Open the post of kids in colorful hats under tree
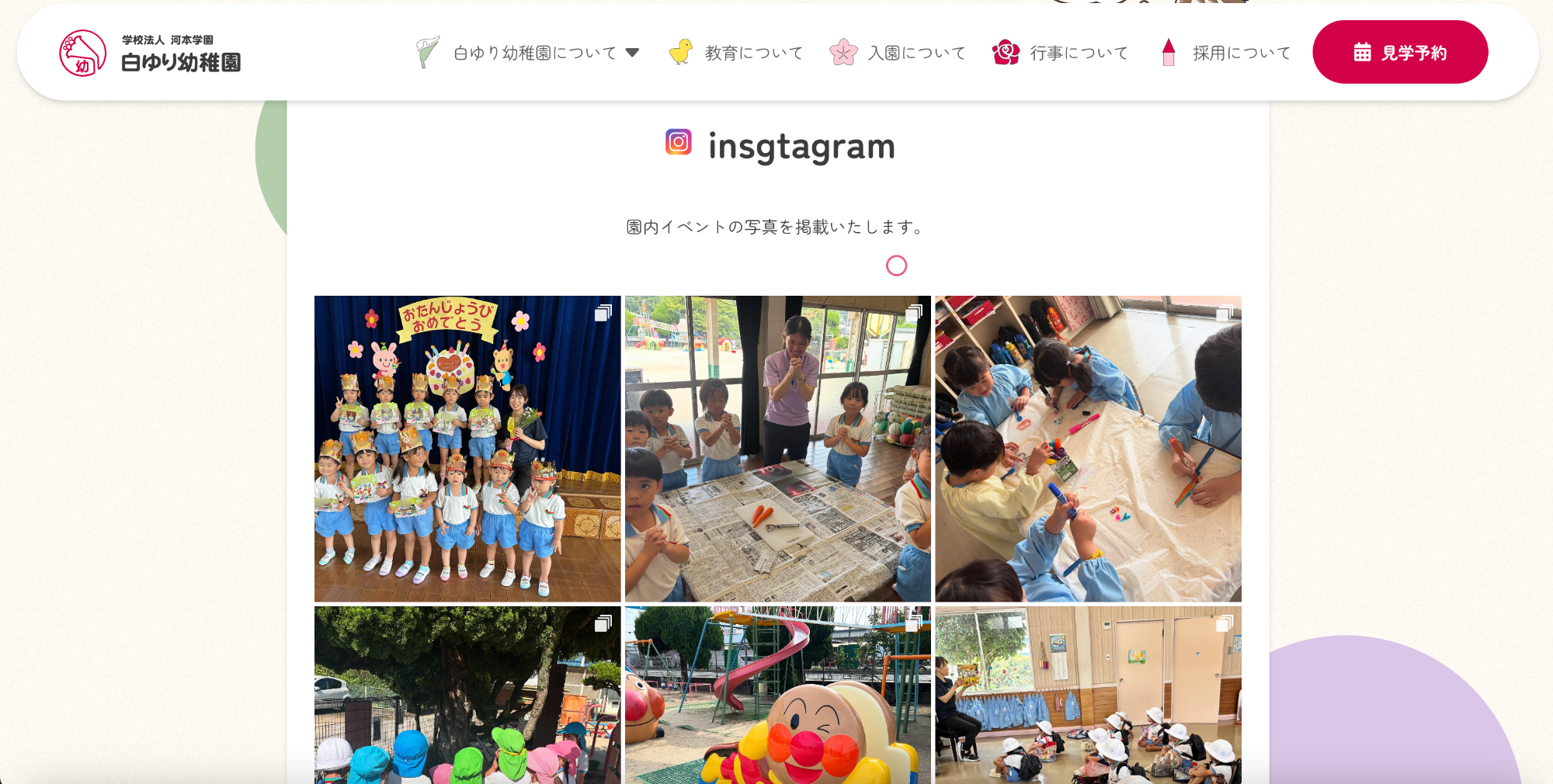 pos(467,695)
